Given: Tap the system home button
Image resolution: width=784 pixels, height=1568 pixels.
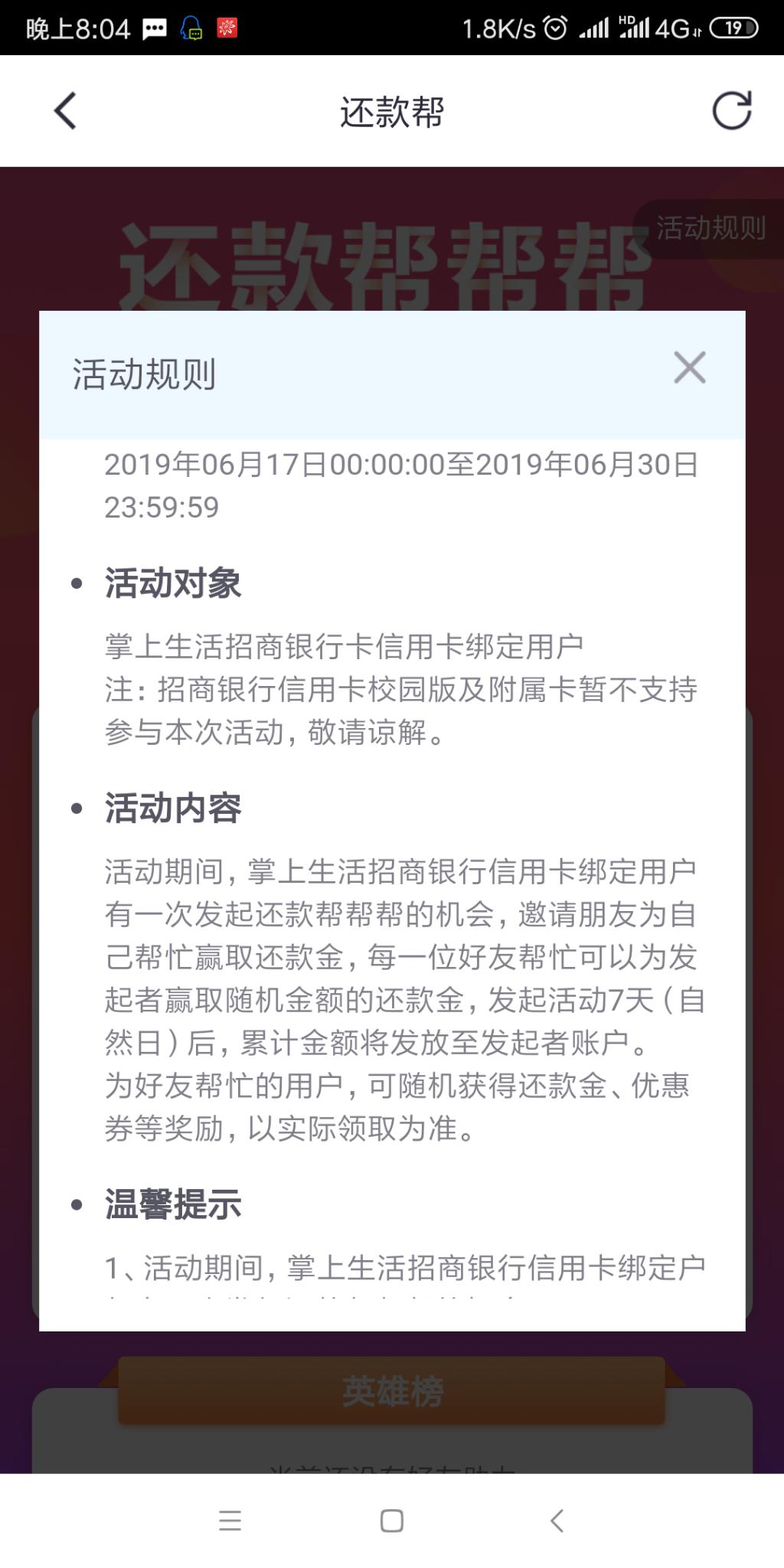Looking at the screenshot, I should (392, 1521).
